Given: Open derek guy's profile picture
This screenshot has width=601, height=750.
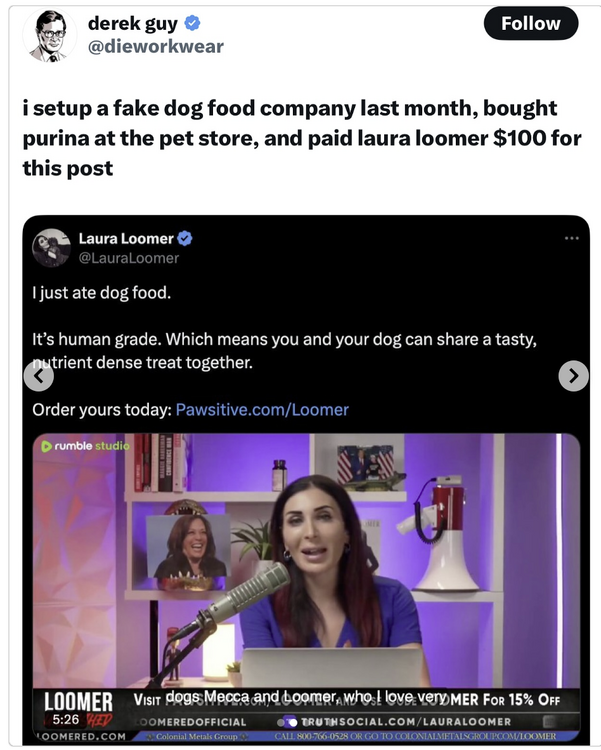Looking at the screenshot, I should (x=49, y=36).
